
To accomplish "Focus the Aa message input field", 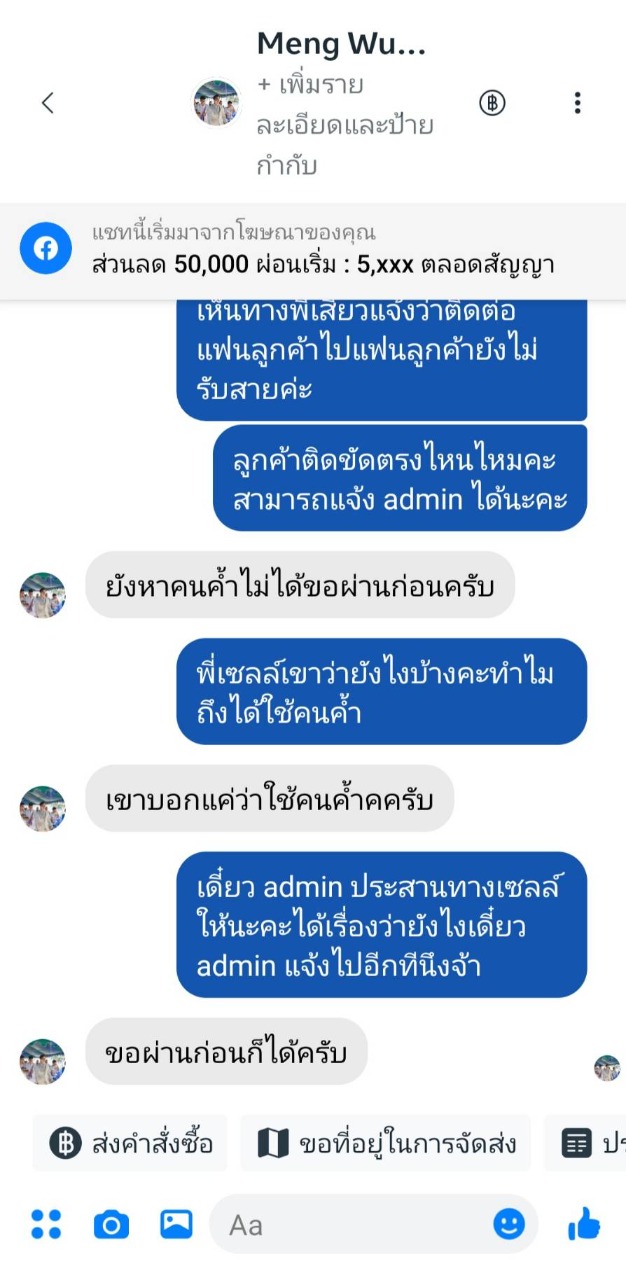I will click(350, 1224).
